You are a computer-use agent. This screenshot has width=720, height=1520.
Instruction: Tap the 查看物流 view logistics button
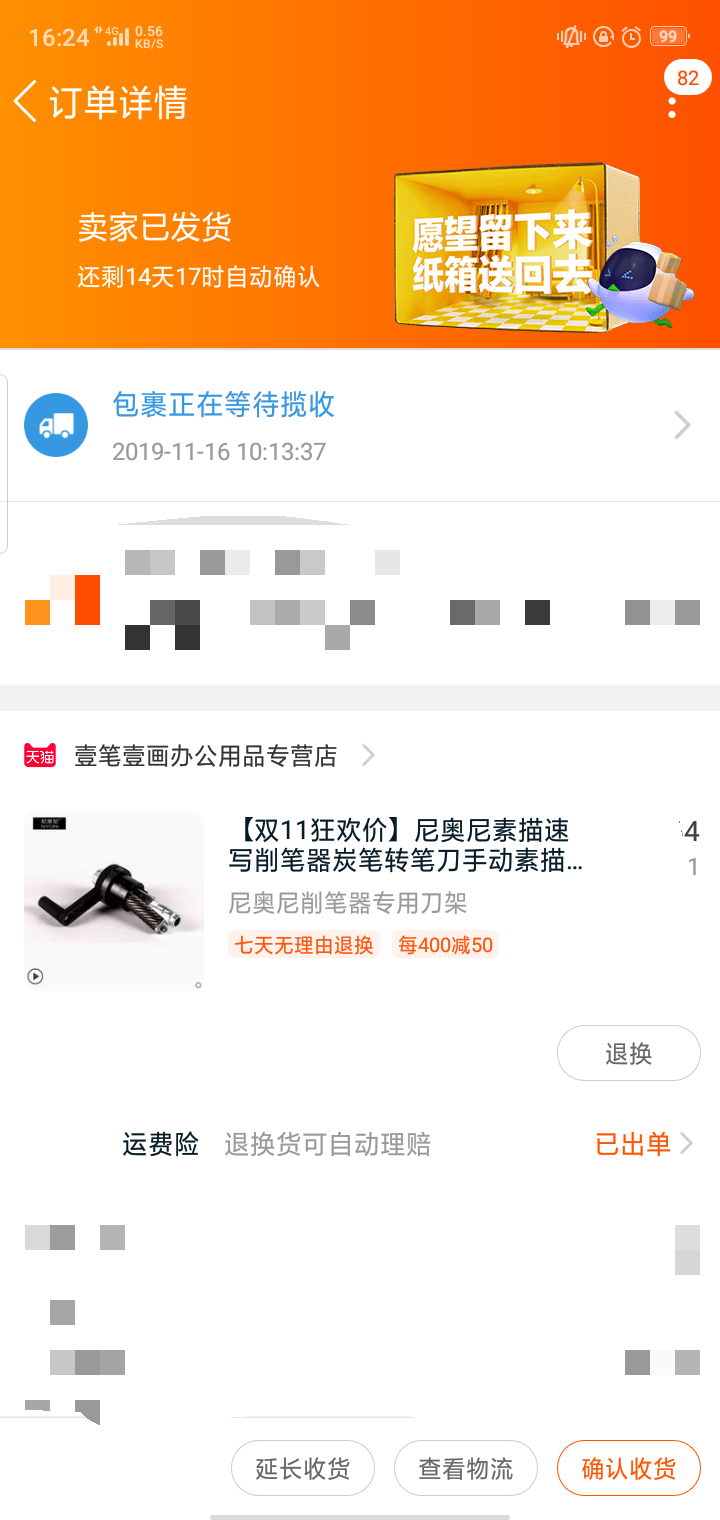coord(466,1467)
